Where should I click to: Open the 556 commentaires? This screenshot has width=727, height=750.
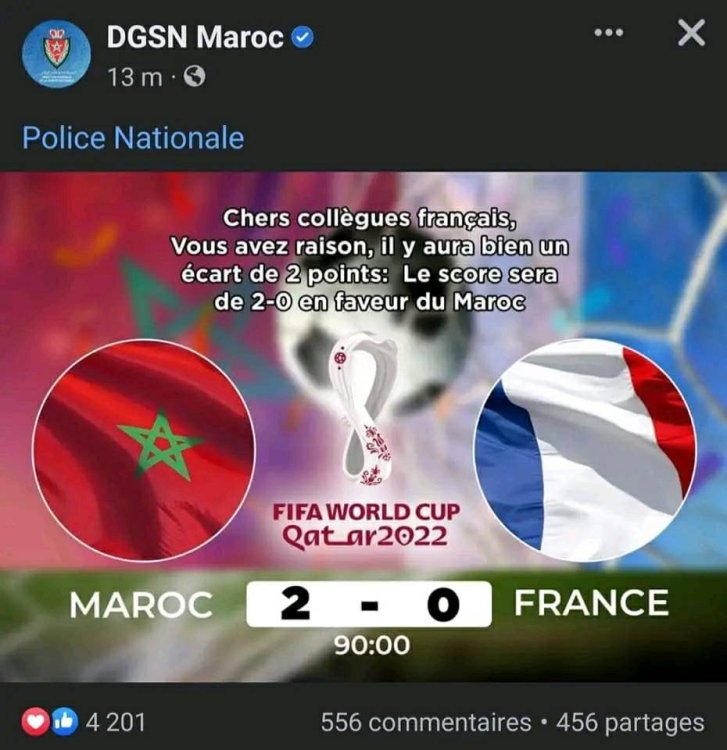(x=425, y=722)
